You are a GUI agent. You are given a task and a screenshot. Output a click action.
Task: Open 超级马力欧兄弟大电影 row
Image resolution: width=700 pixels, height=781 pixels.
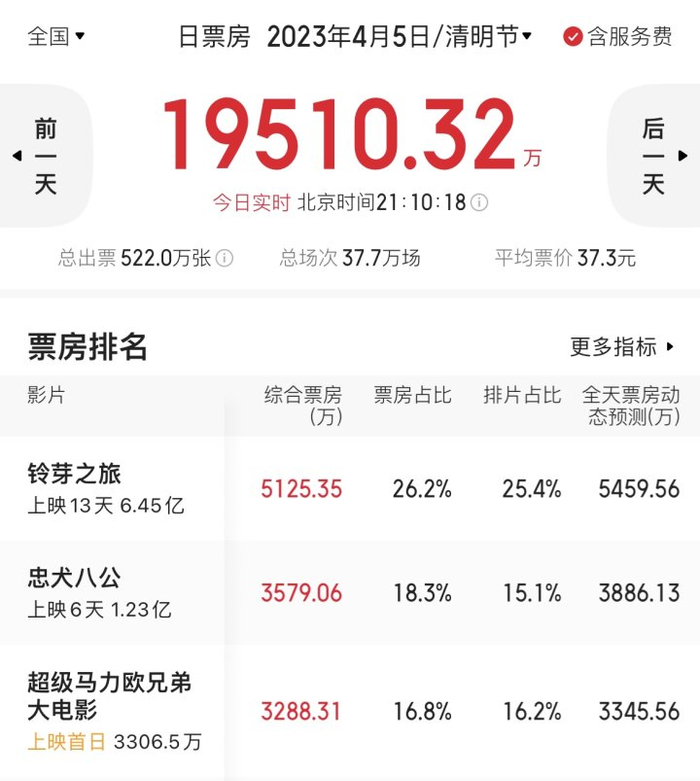coord(350,711)
